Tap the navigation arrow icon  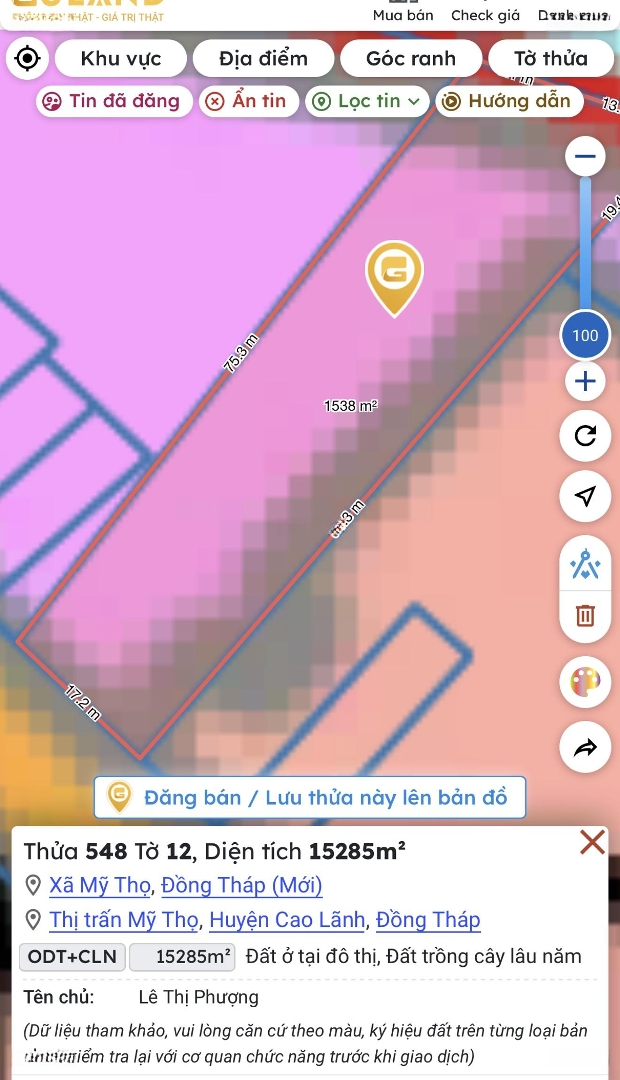pos(585,496)
